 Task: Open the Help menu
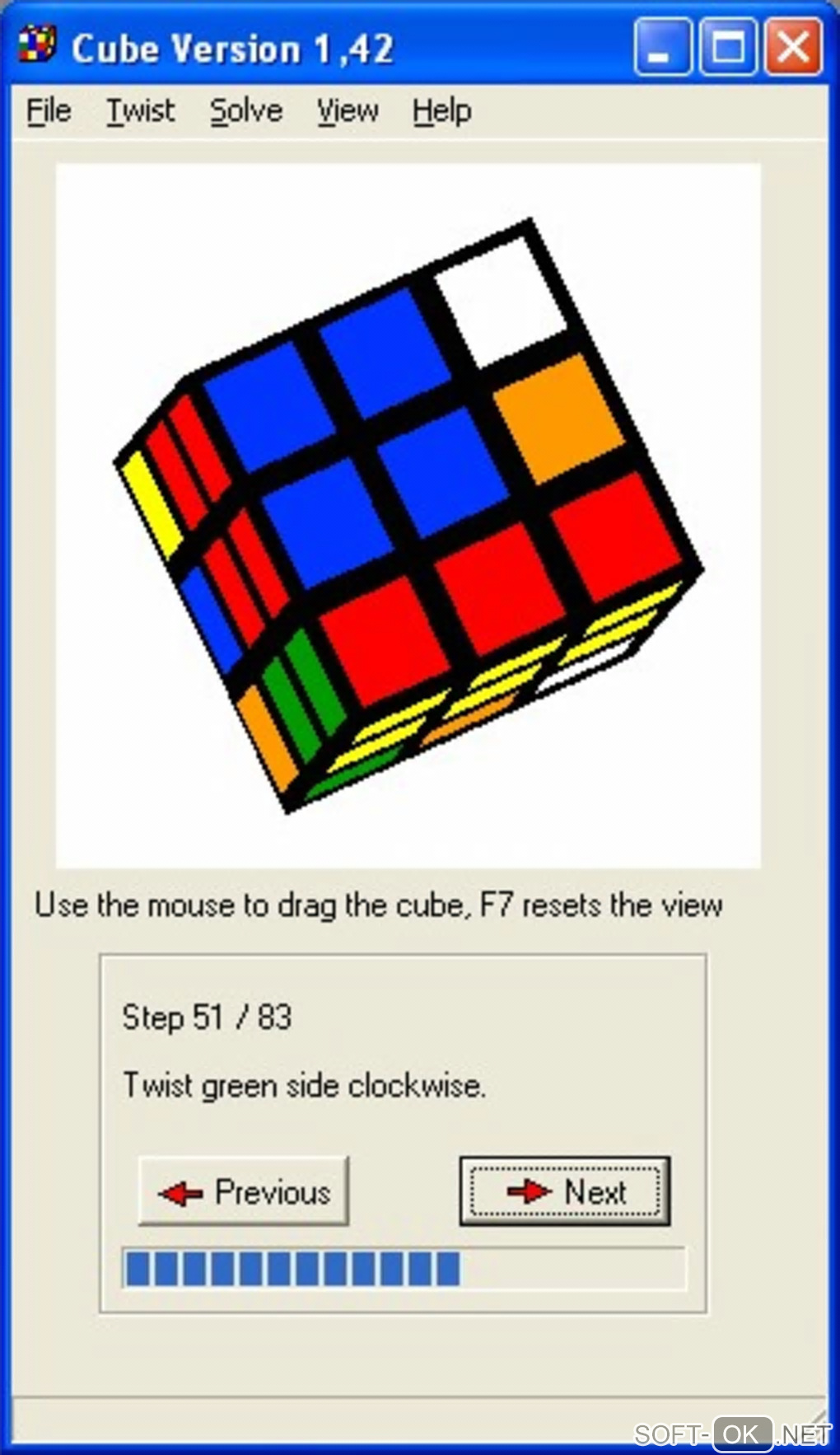441,110
